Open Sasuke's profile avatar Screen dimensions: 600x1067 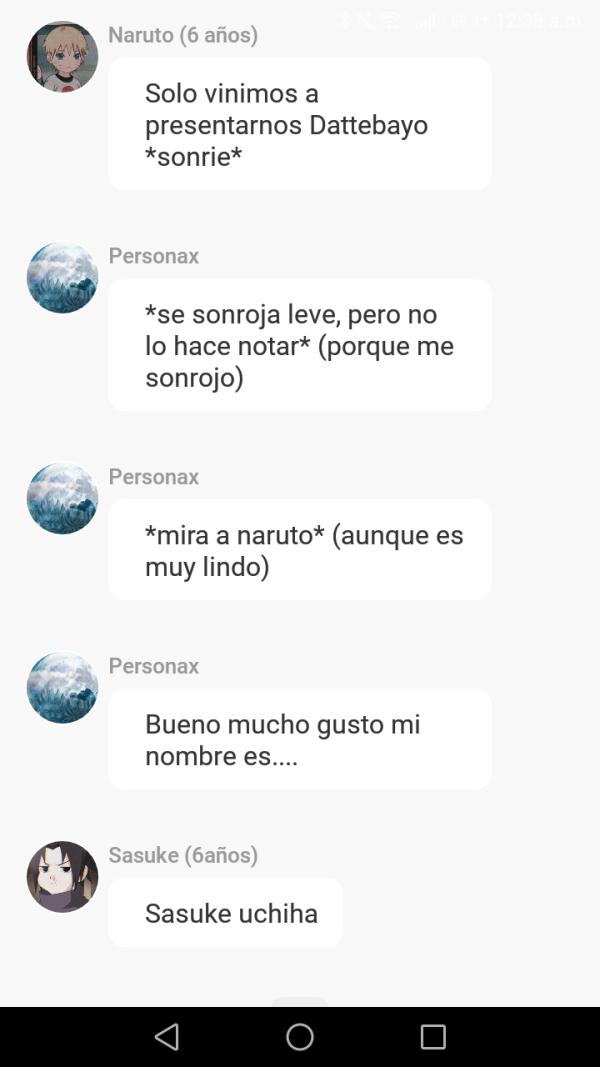tap(62, 876)
